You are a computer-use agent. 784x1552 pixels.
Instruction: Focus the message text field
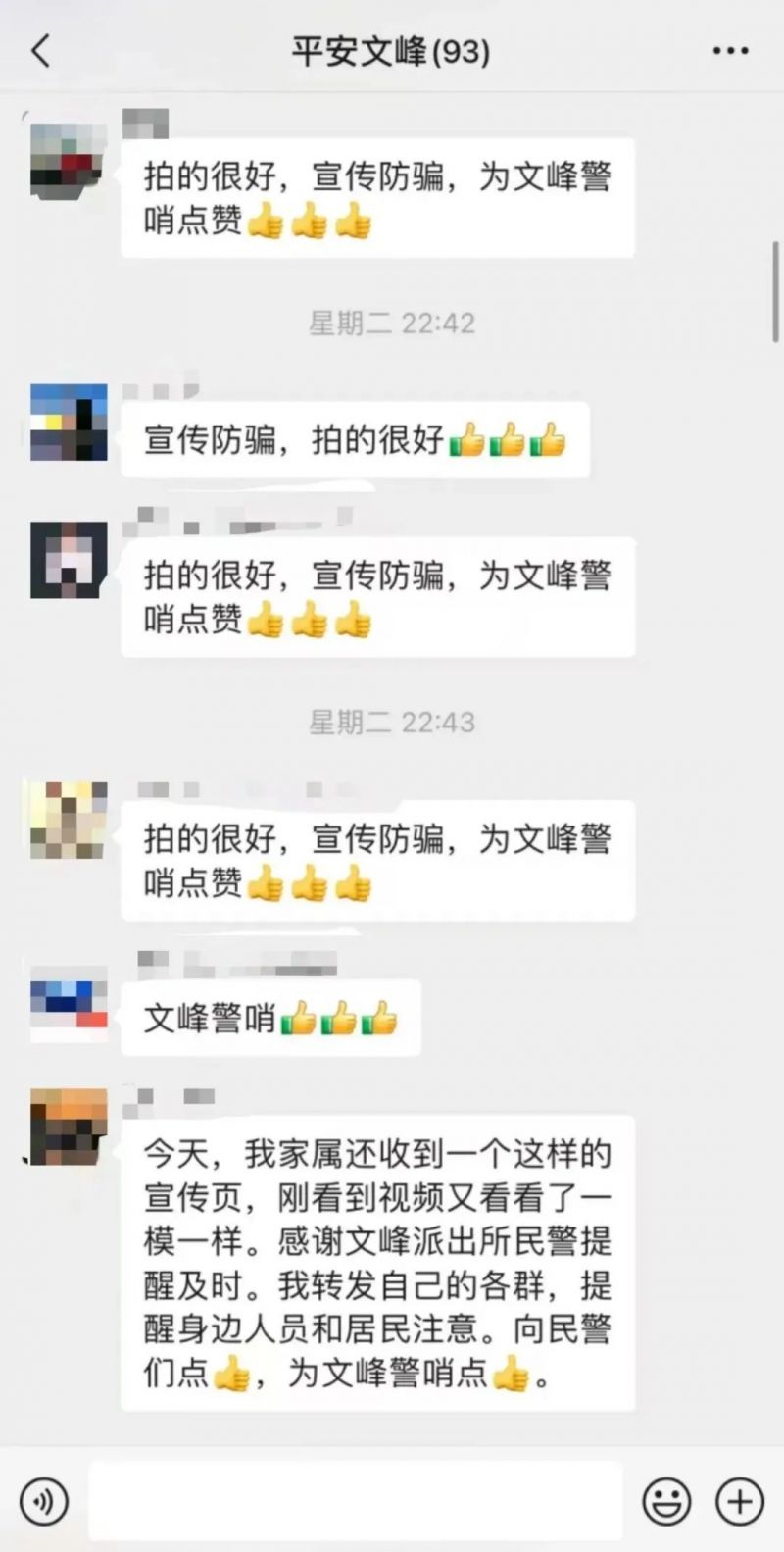[x=356, y=1500]
